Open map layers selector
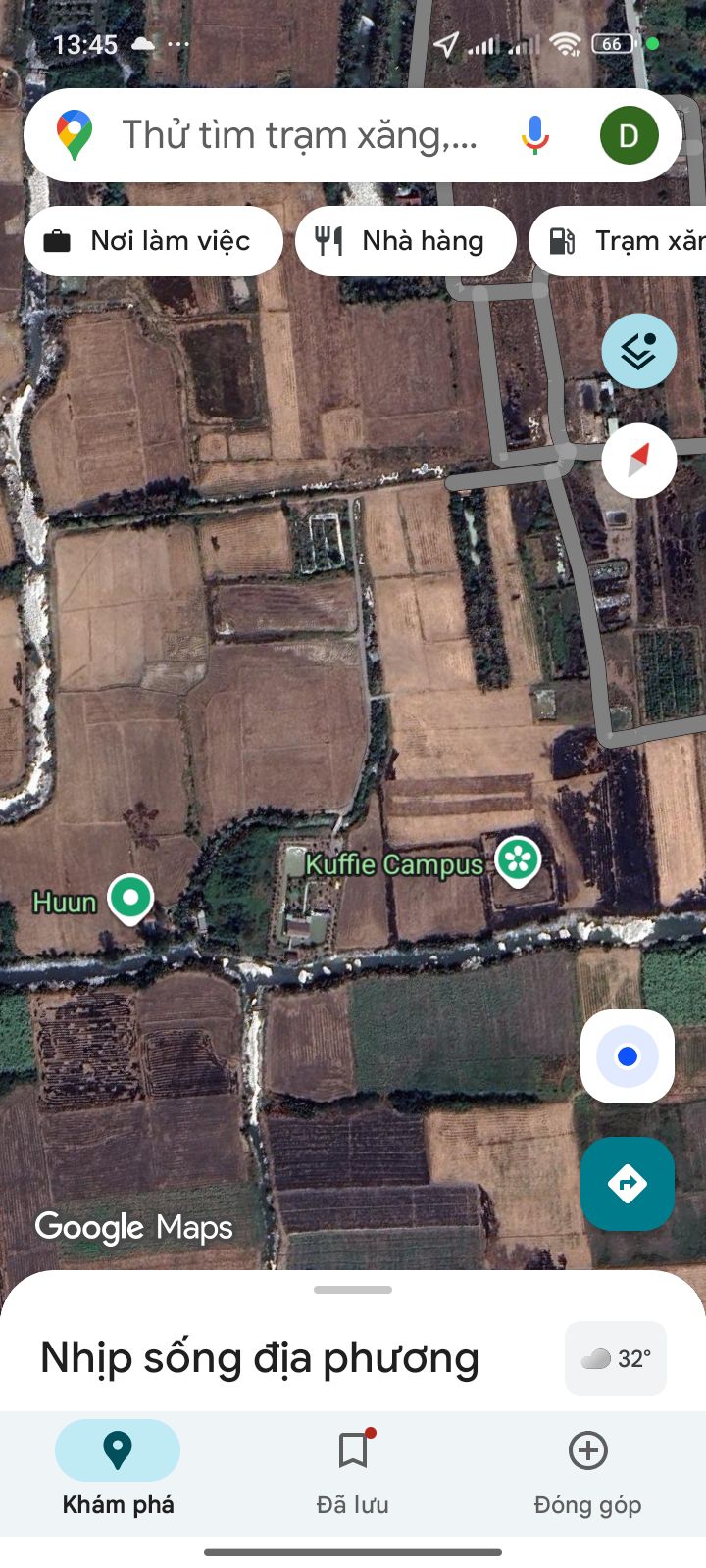 coord(638,351)
